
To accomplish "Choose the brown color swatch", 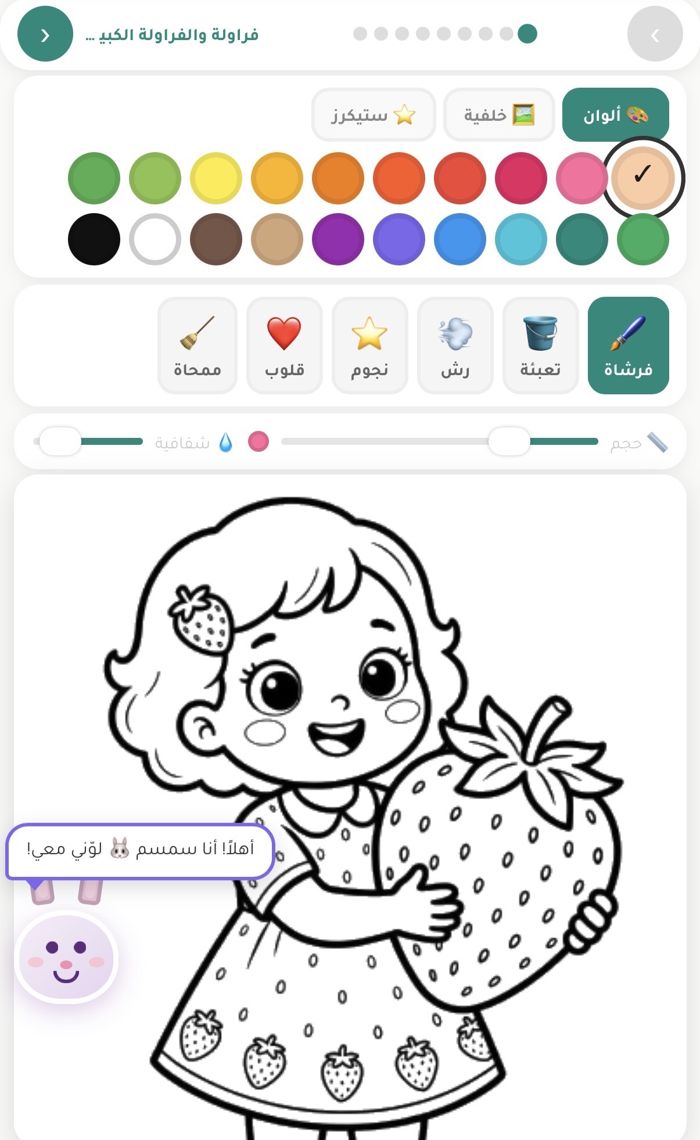I will point(216,238).
